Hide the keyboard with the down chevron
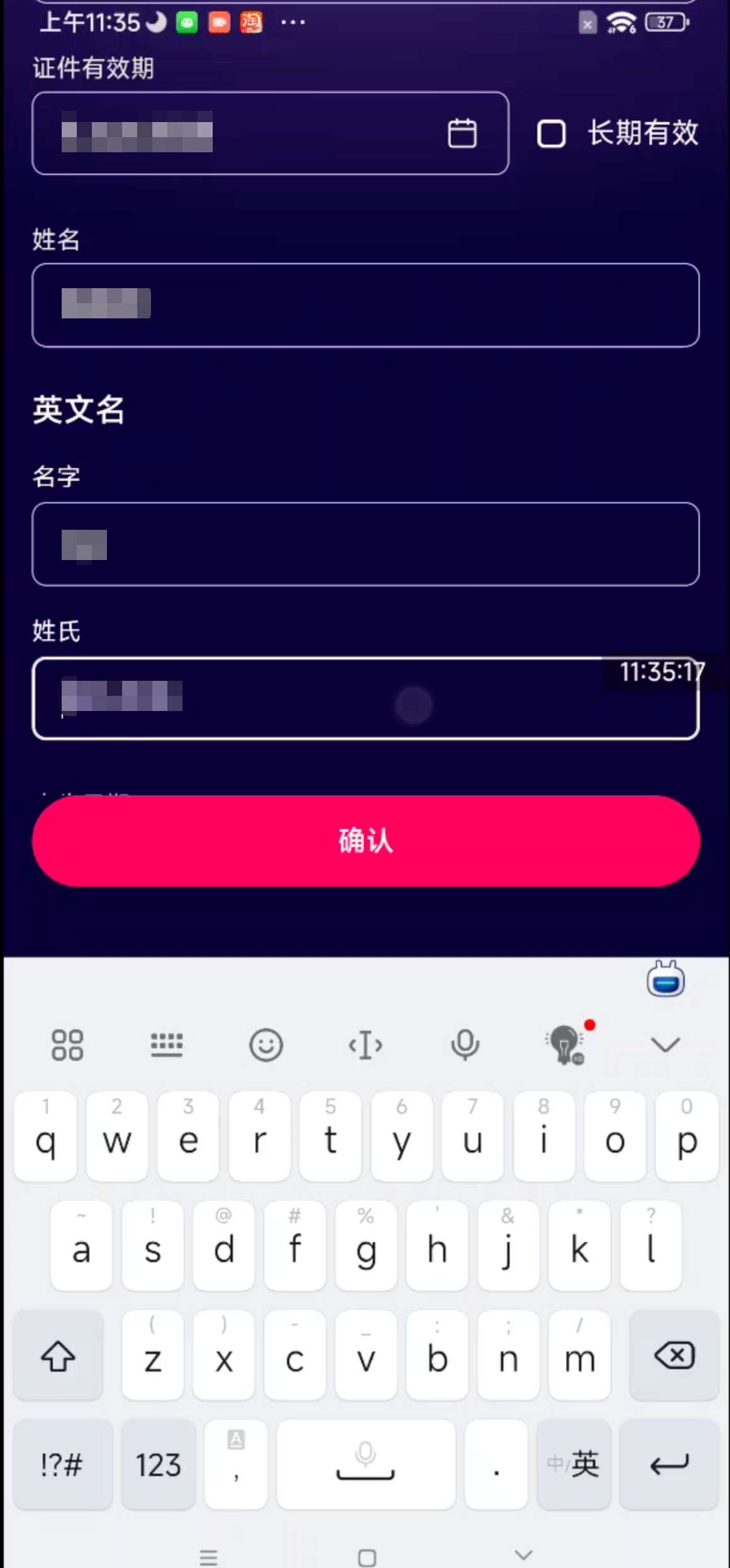Image resolution: width=730 pixels, height=1568 pixels. tap(665, 1045)
